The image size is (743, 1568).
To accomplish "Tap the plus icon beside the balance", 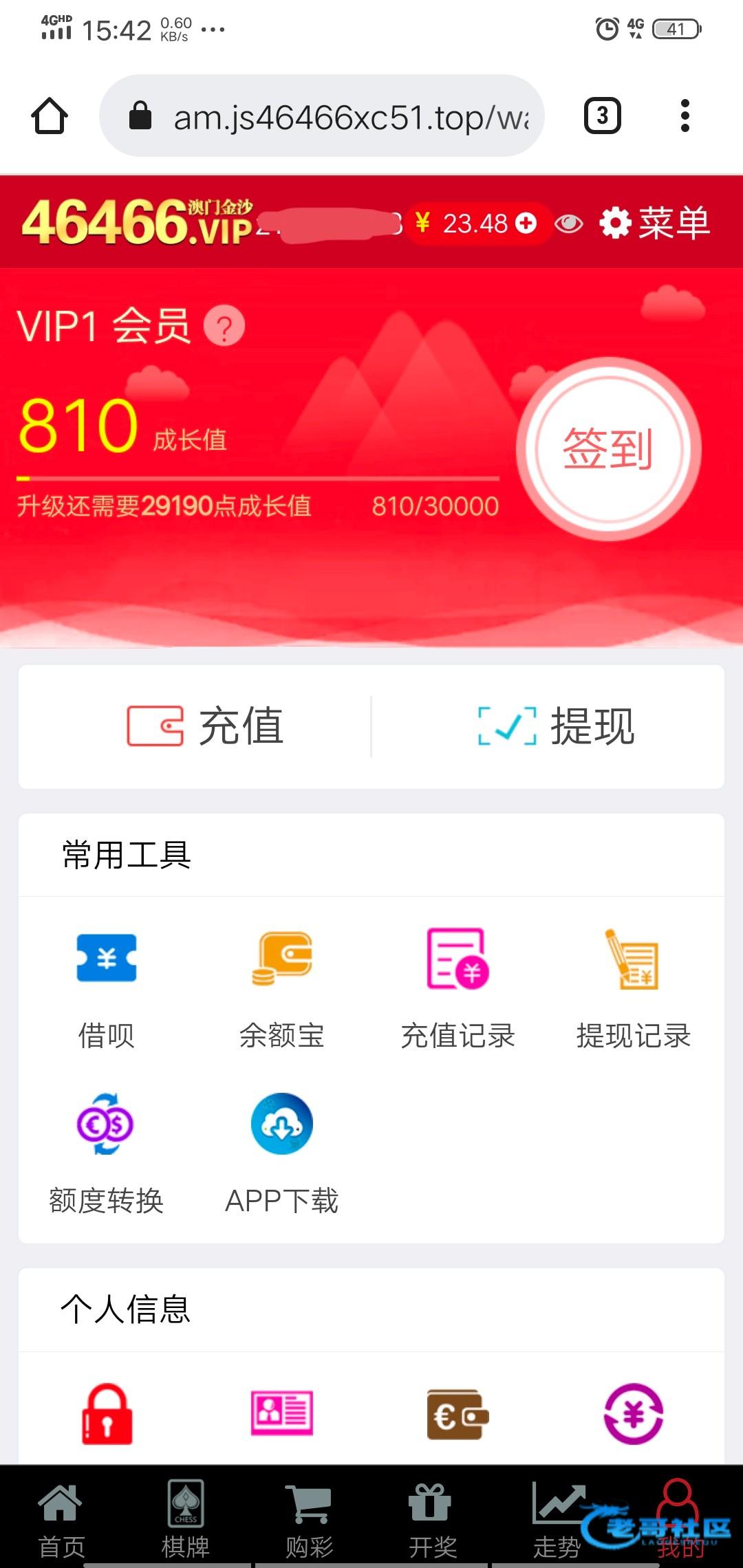I will (x=526, y=223).
